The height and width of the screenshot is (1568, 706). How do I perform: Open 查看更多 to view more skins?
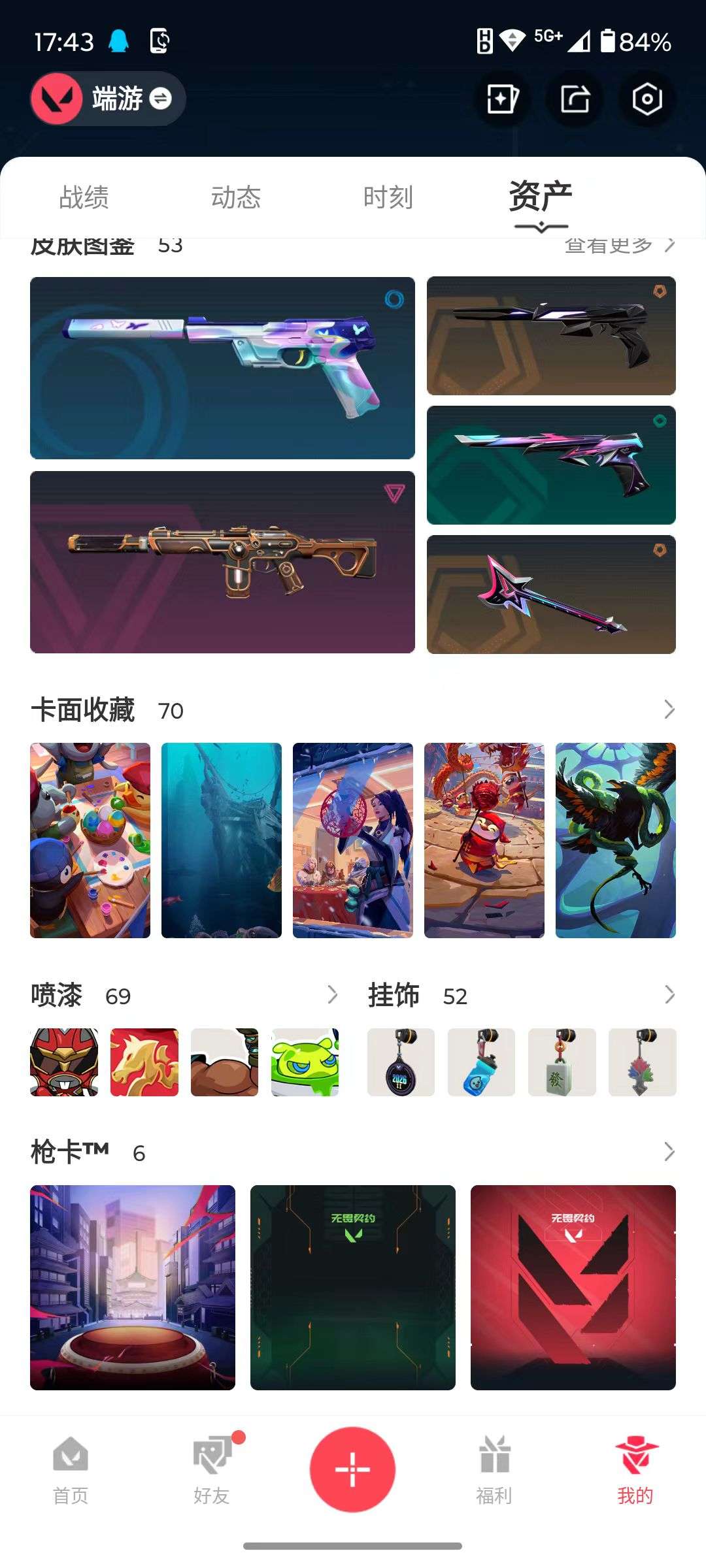608,245
